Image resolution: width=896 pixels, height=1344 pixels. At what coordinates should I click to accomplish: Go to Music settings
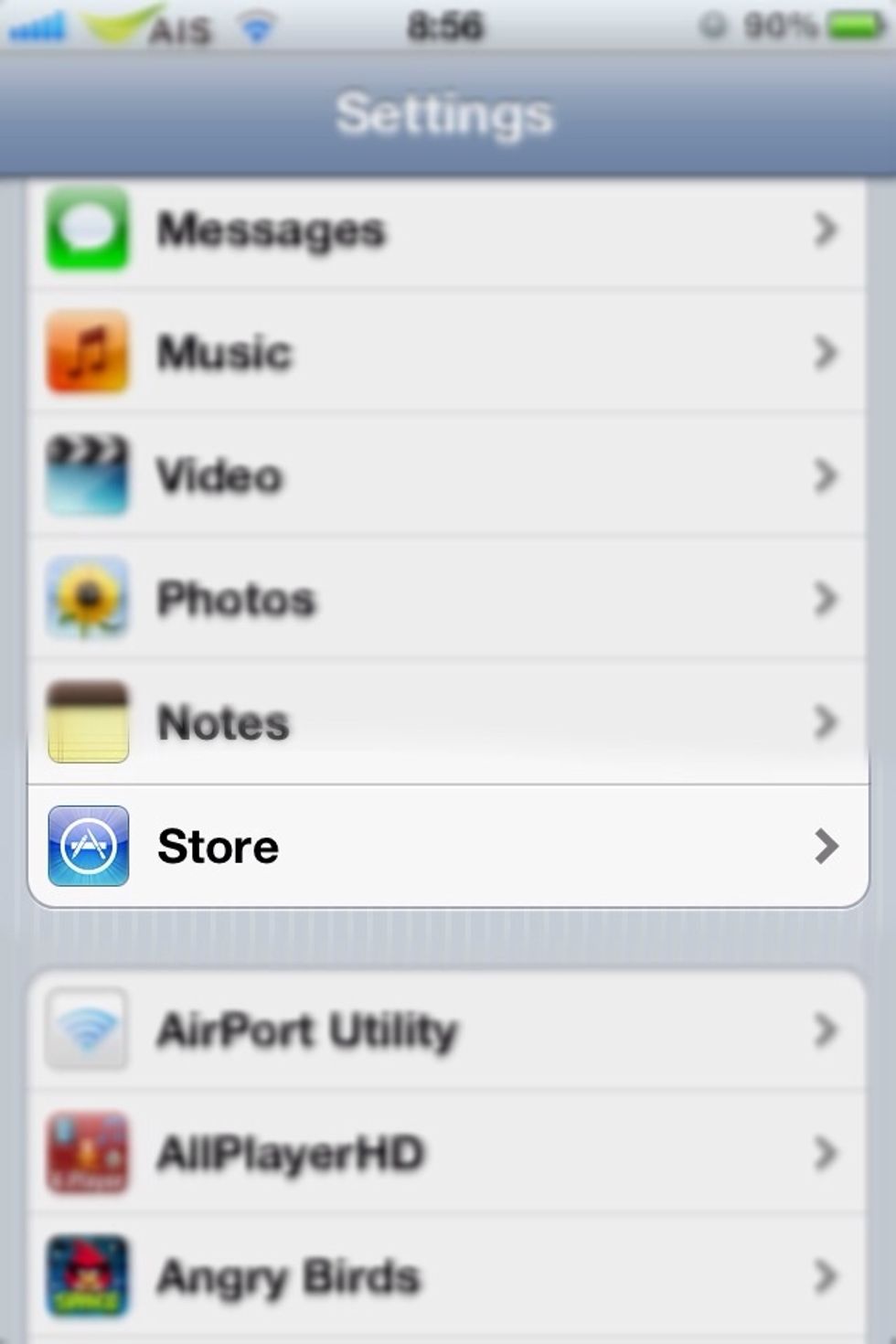448,353
